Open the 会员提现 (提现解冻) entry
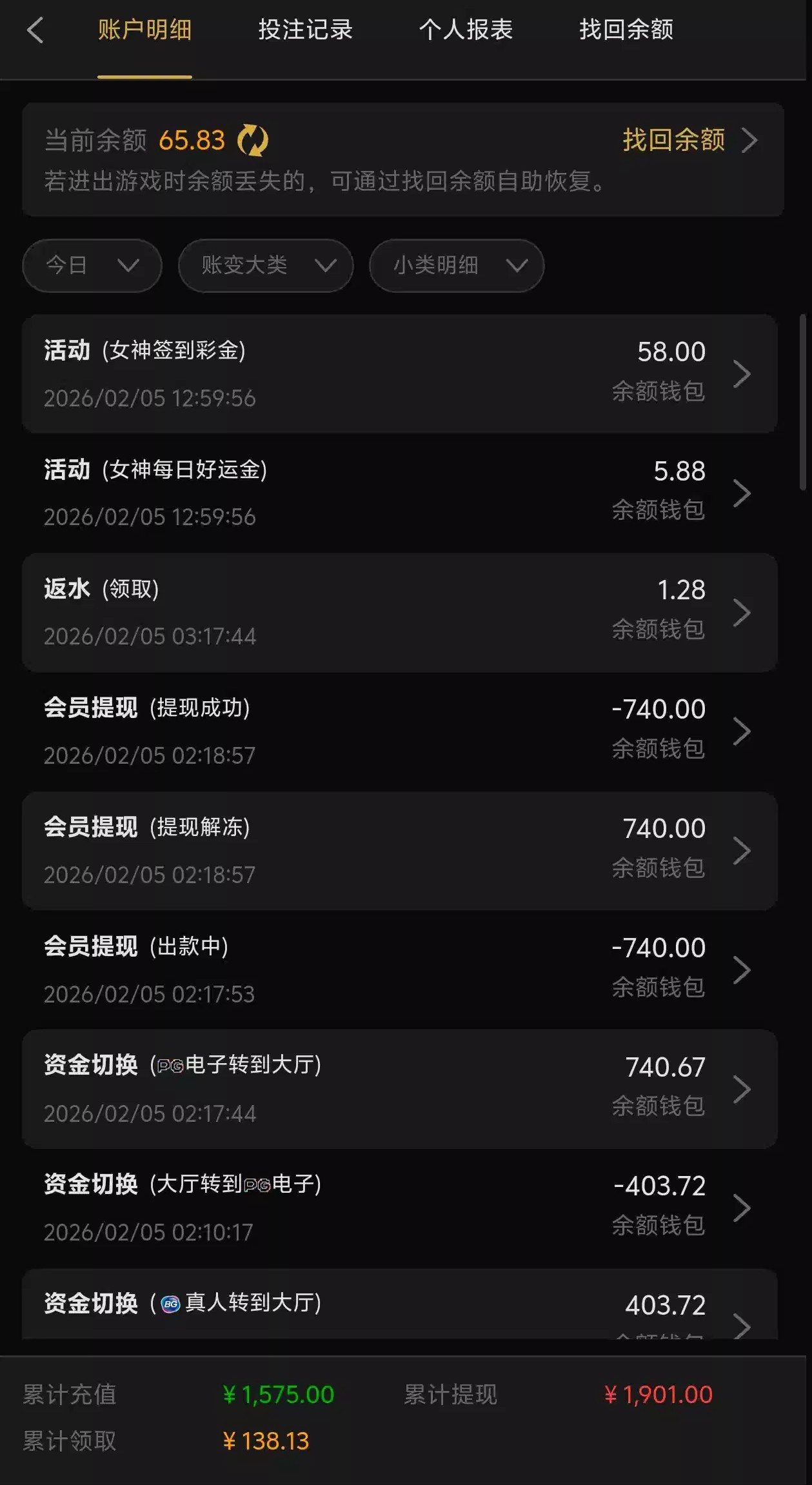 [x=400, y=851]
